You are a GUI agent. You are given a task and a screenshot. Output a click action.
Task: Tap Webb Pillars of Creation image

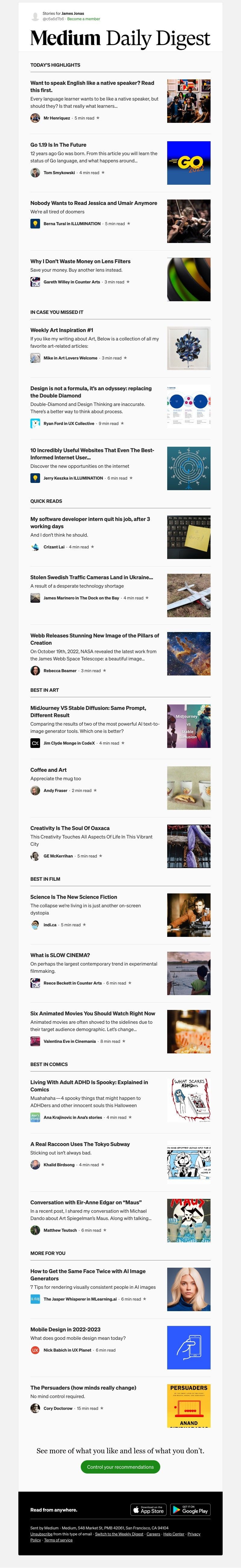point(188,654)
